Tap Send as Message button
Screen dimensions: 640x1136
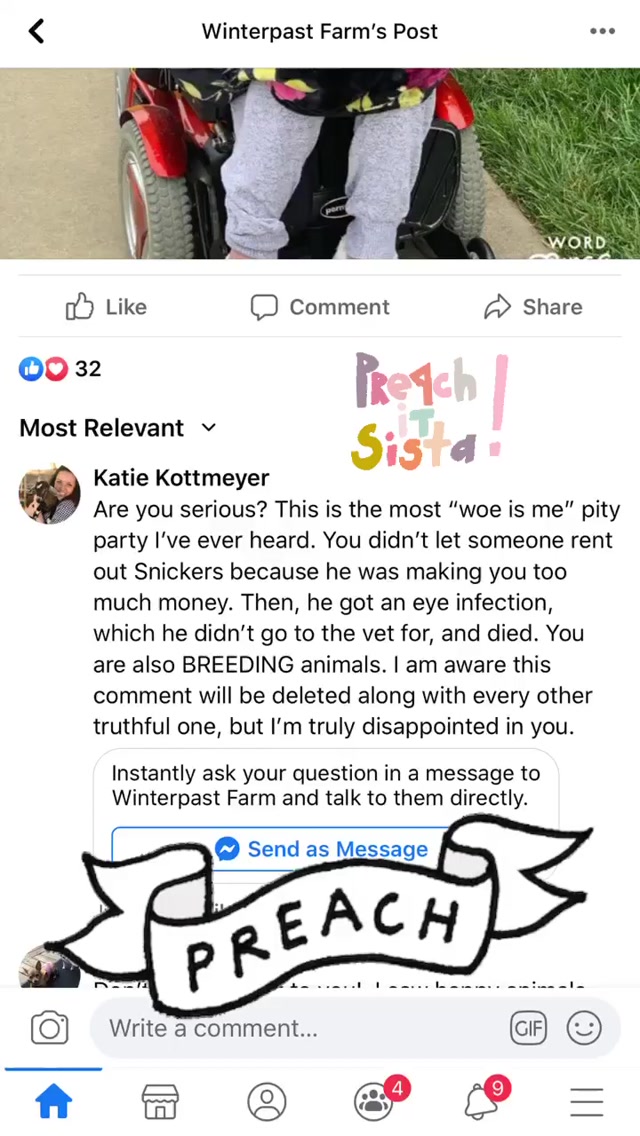323,849
